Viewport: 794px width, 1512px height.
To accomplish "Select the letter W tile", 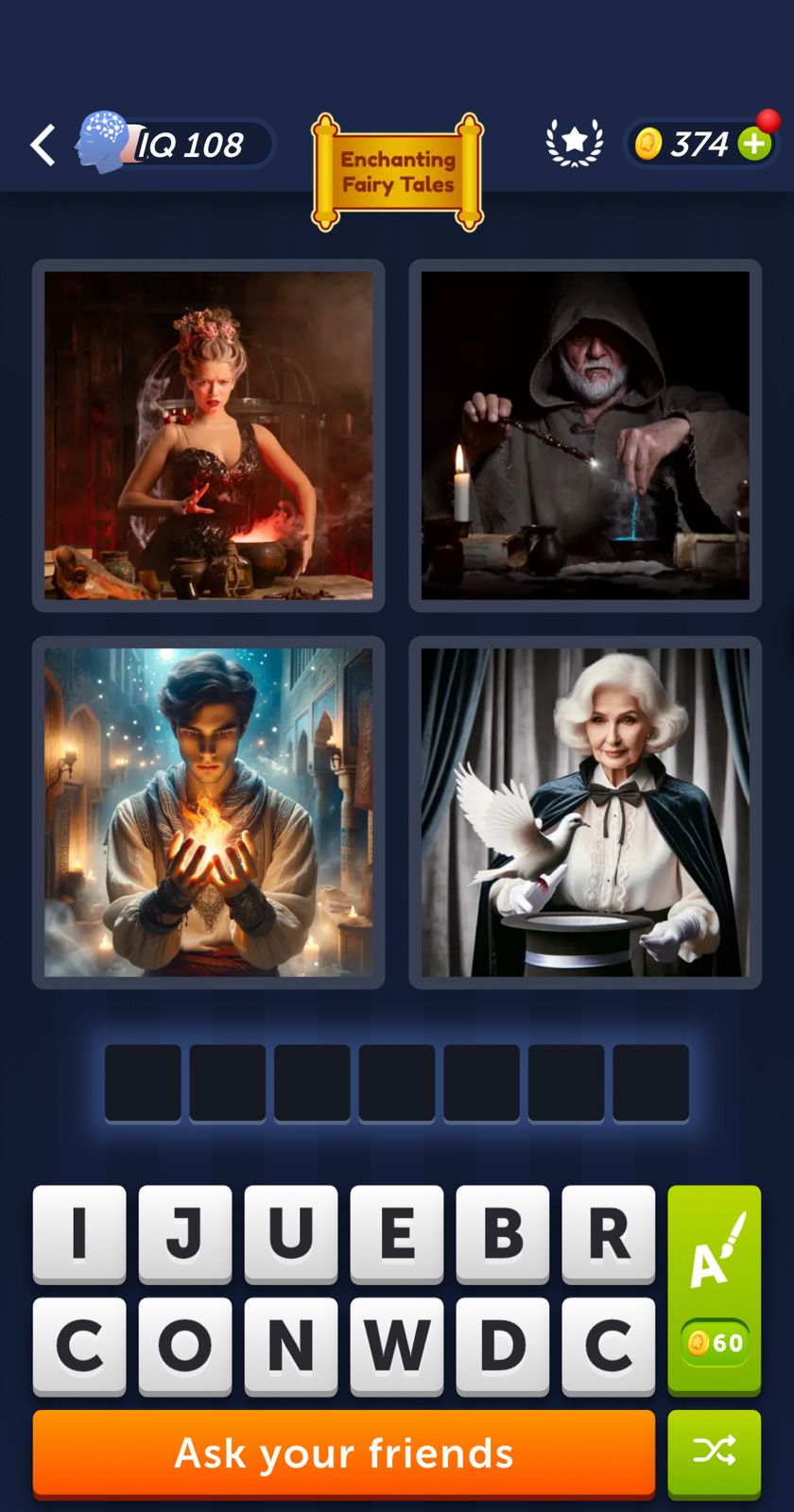I will coord(397,1346).
